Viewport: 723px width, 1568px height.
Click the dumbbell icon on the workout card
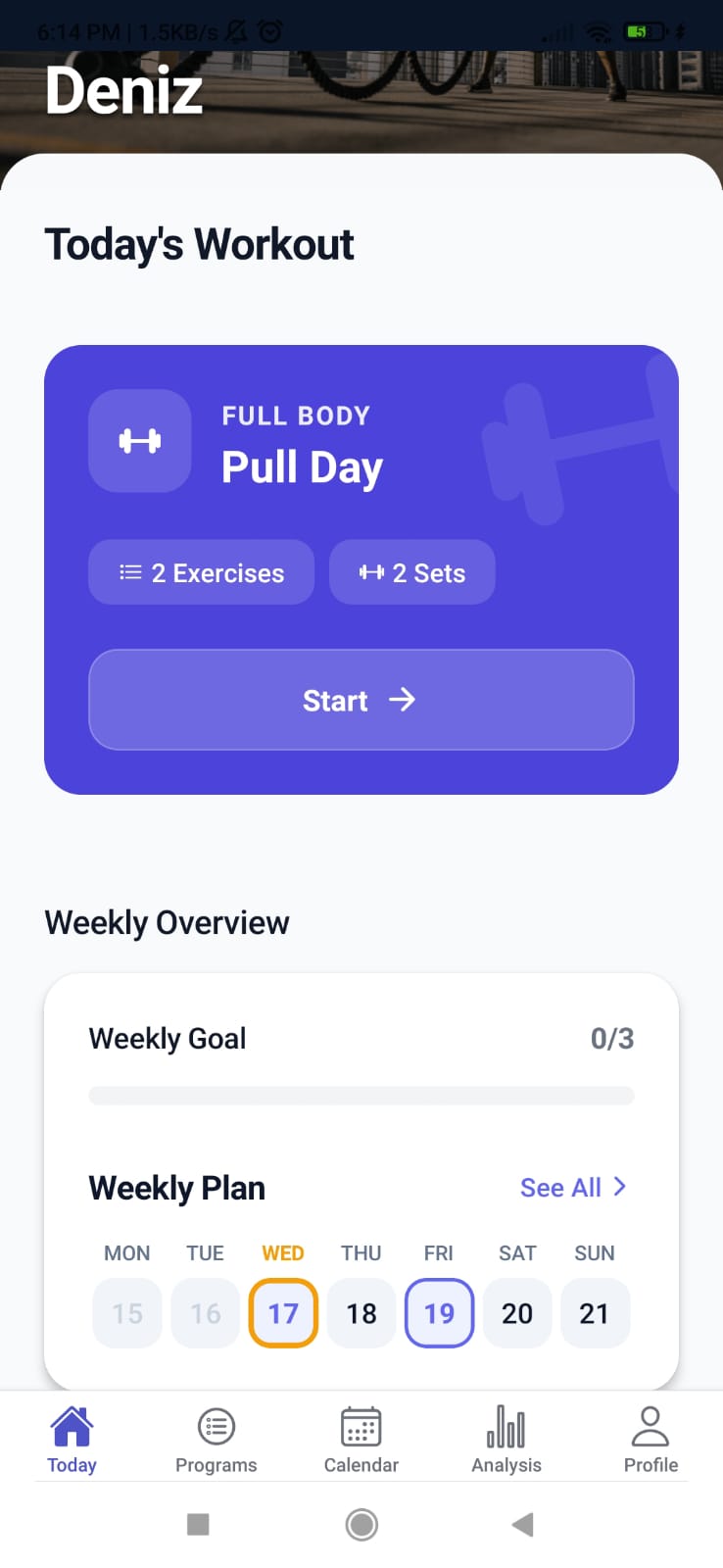tap(140, 441)
